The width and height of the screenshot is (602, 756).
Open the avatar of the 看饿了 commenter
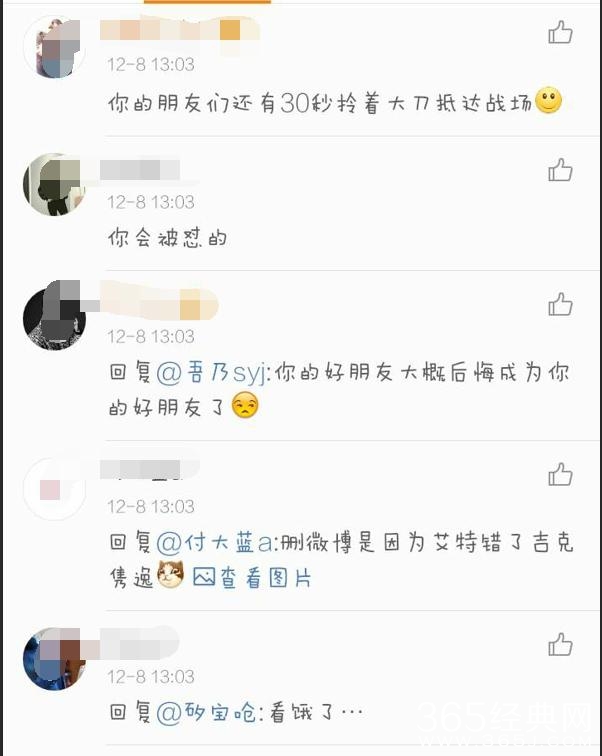(54, 659)
